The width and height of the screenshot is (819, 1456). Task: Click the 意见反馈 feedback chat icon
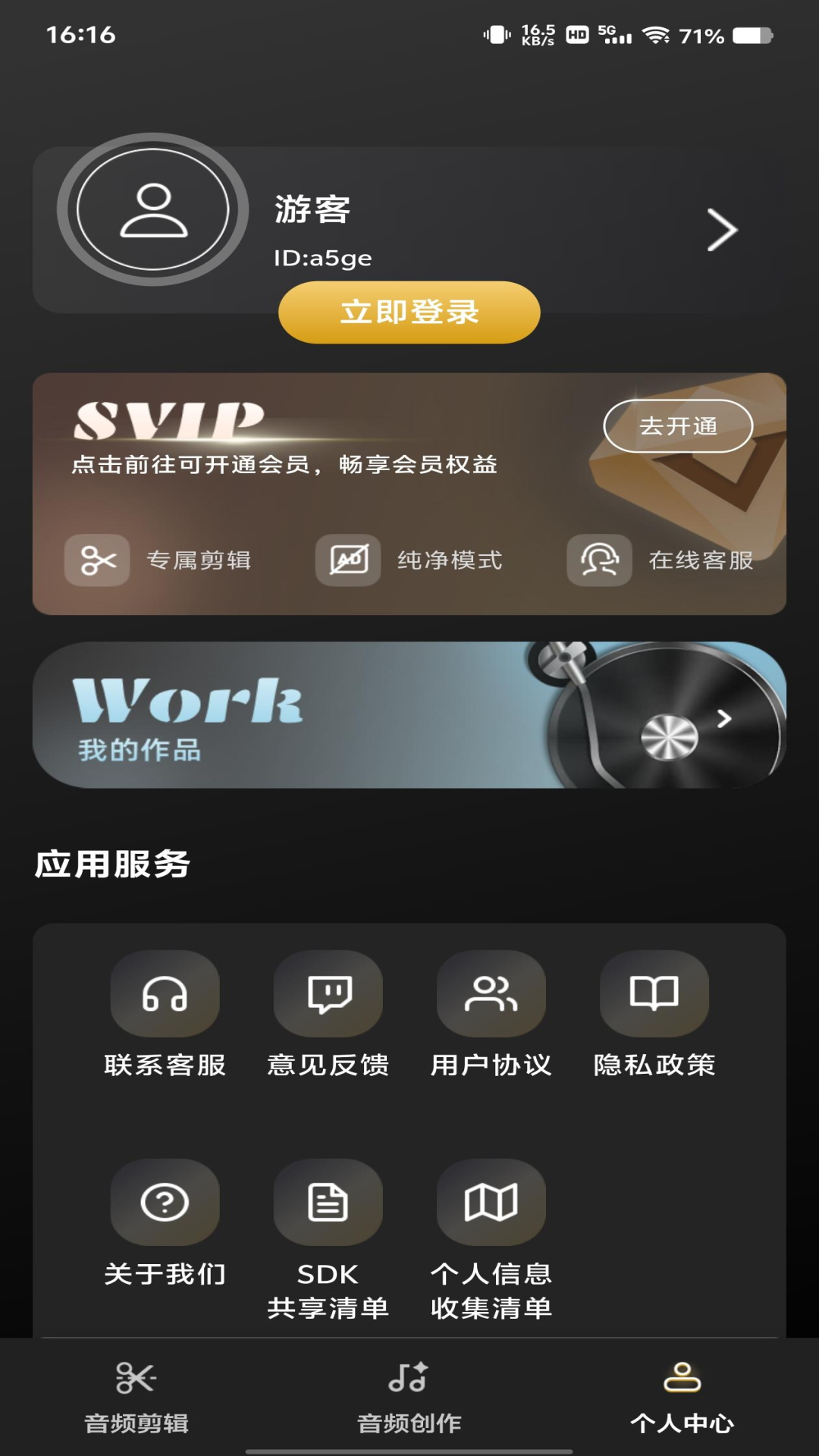click(x=328, y=994)
